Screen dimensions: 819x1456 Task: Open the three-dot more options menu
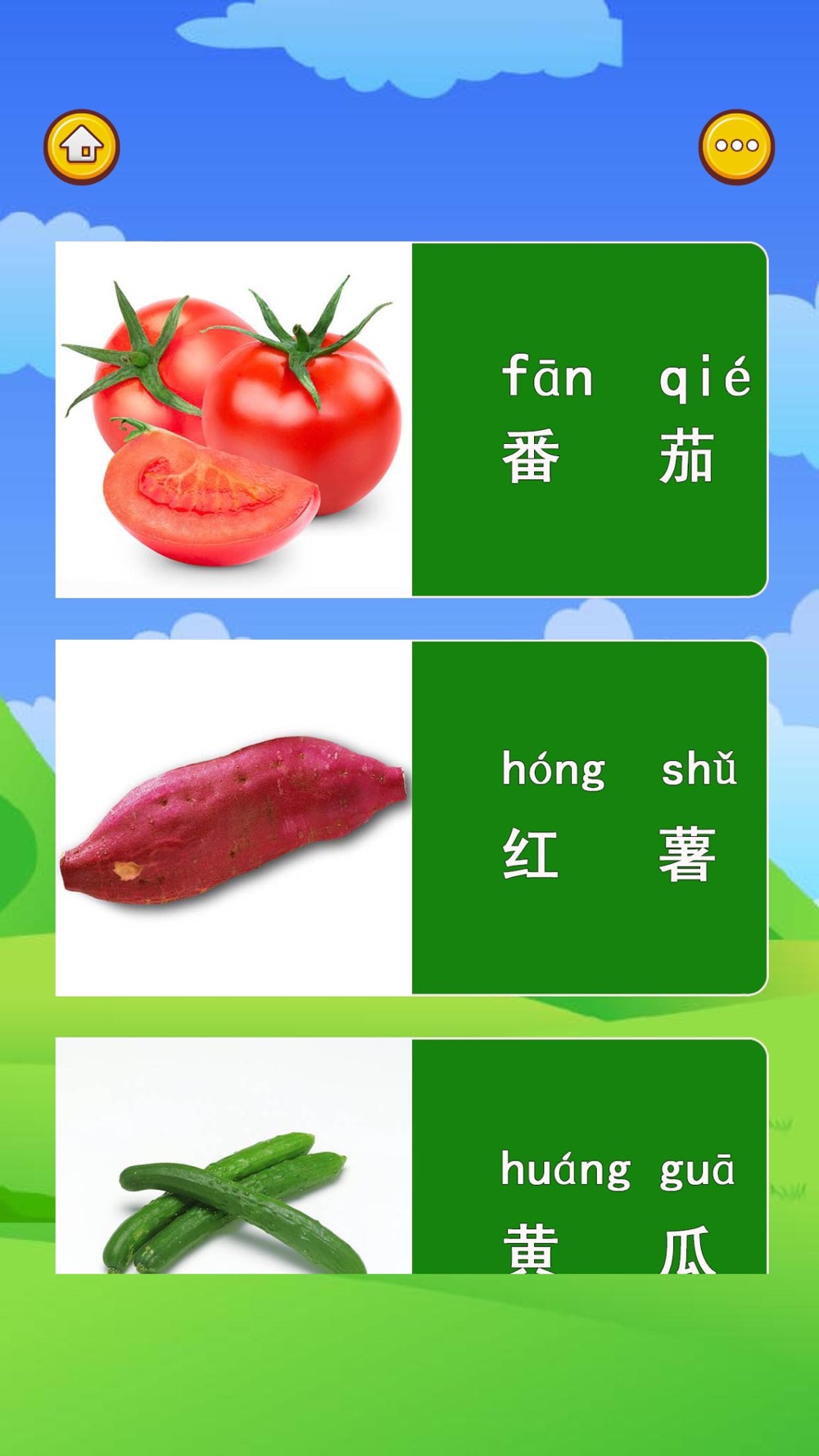736,147
